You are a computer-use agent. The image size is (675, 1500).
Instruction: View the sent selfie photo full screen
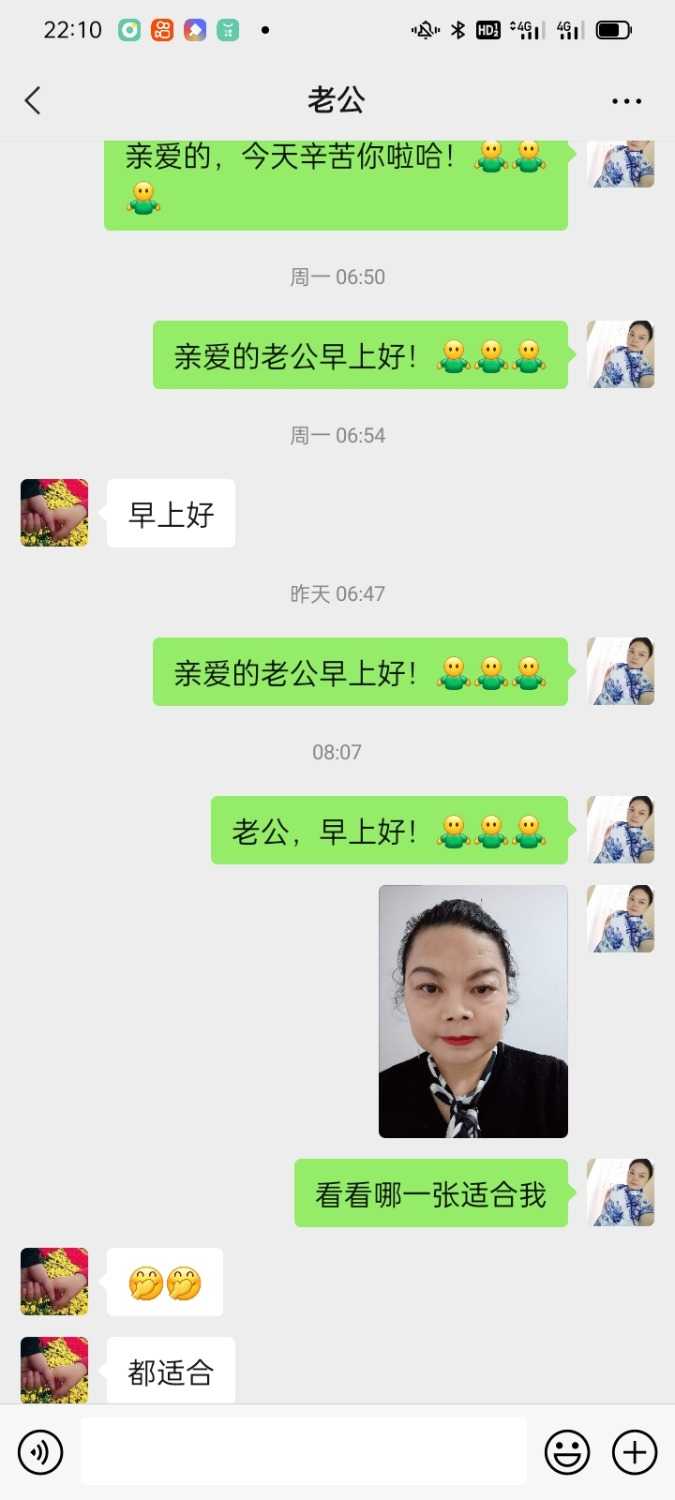(x=473, y=1011)
